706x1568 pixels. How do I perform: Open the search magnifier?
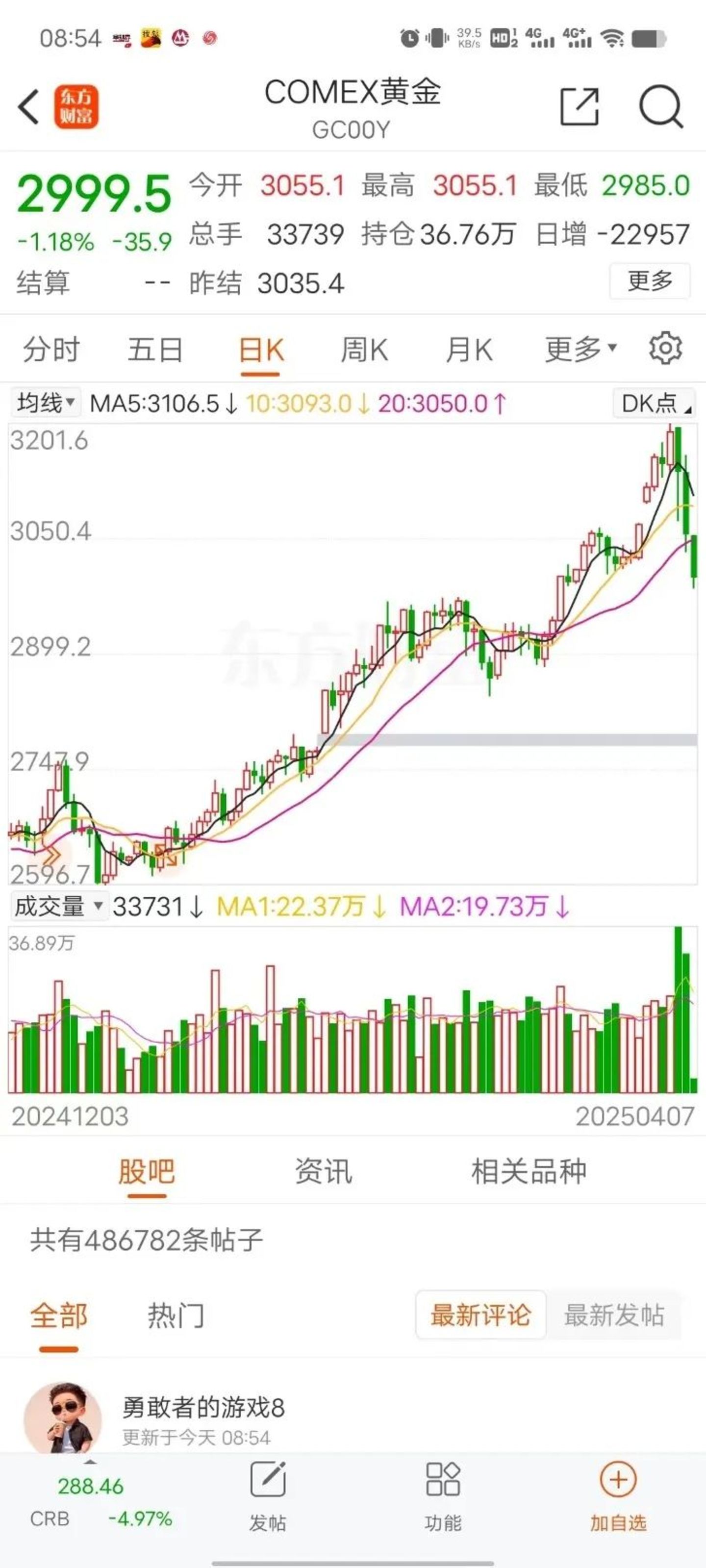pos(660,107)
